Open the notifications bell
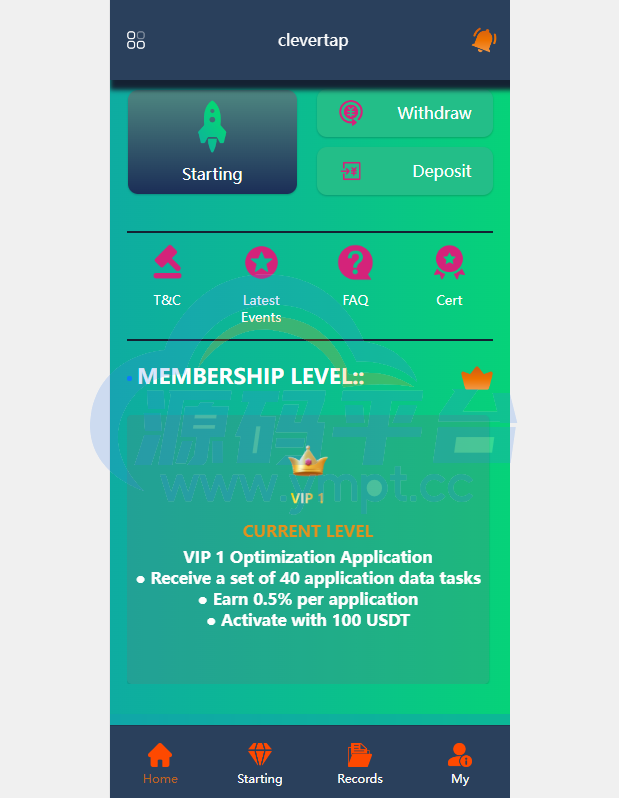619x798 pixels. pos(484,40)
